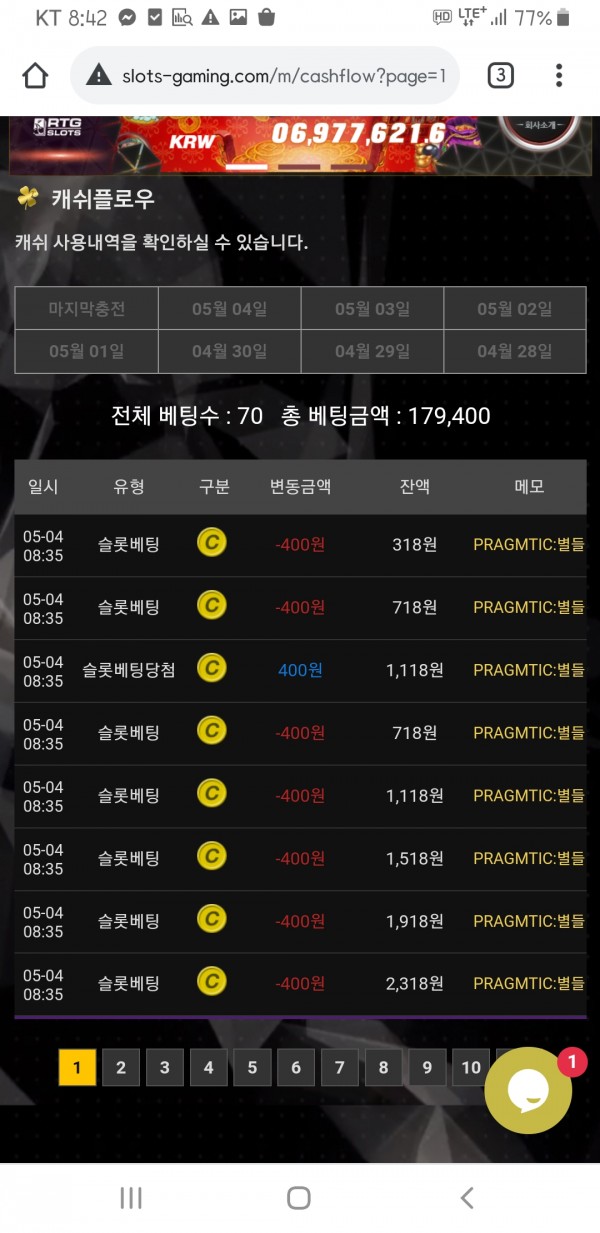Viewport: 600px width, 1233px height.
Task: Go to page 2 of results
Action: (x=120, y=1068)
